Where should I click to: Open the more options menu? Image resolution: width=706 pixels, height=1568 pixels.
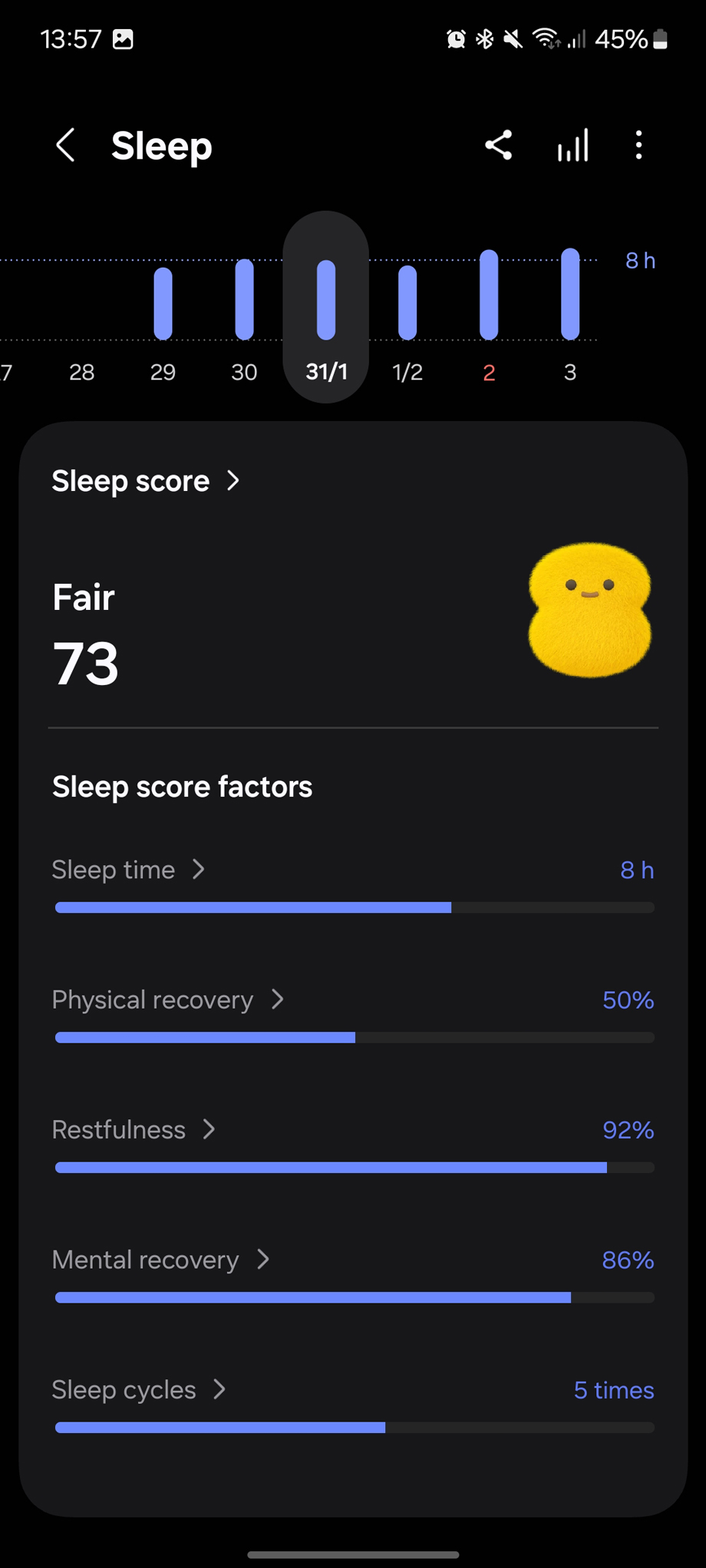point(638,145)
